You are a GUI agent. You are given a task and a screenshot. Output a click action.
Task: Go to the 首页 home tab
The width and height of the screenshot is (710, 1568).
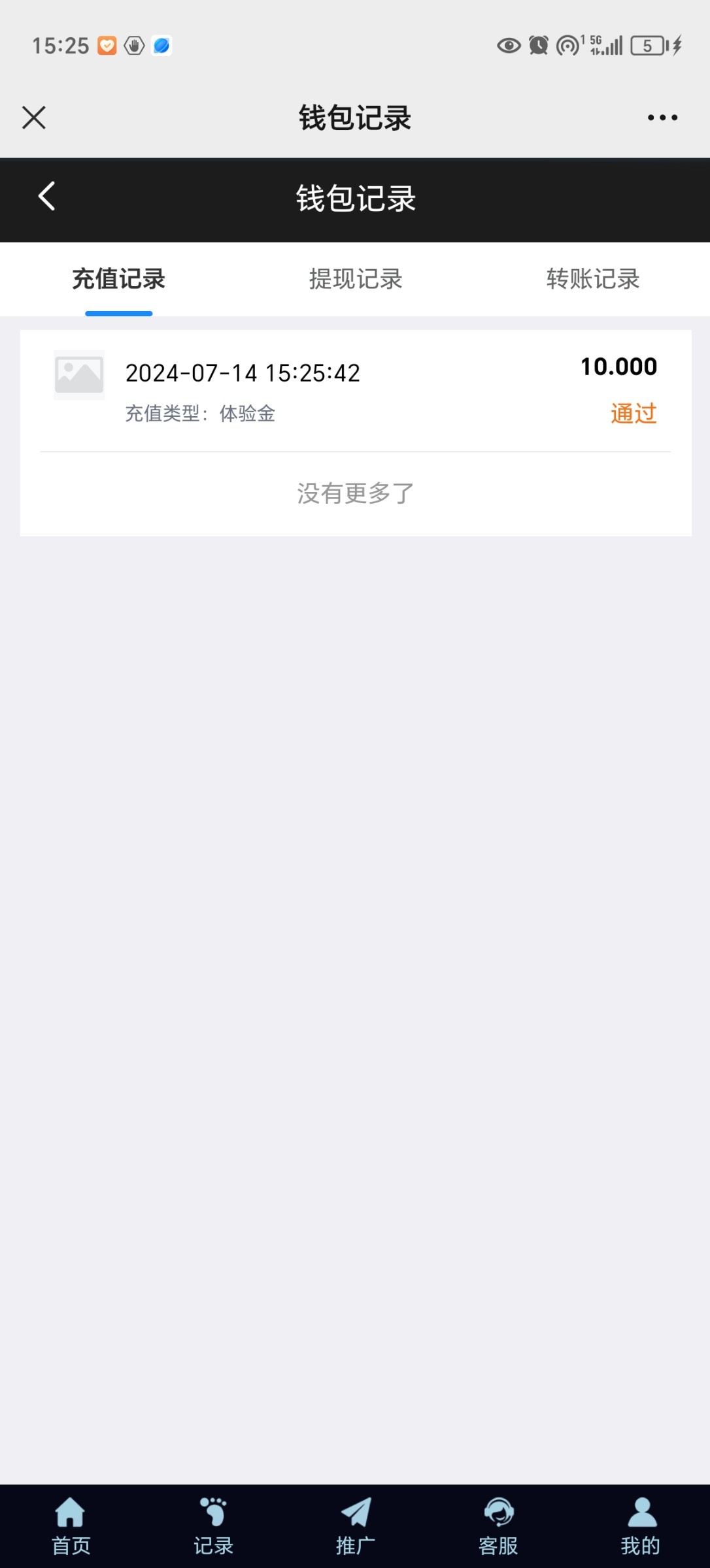71,1526
